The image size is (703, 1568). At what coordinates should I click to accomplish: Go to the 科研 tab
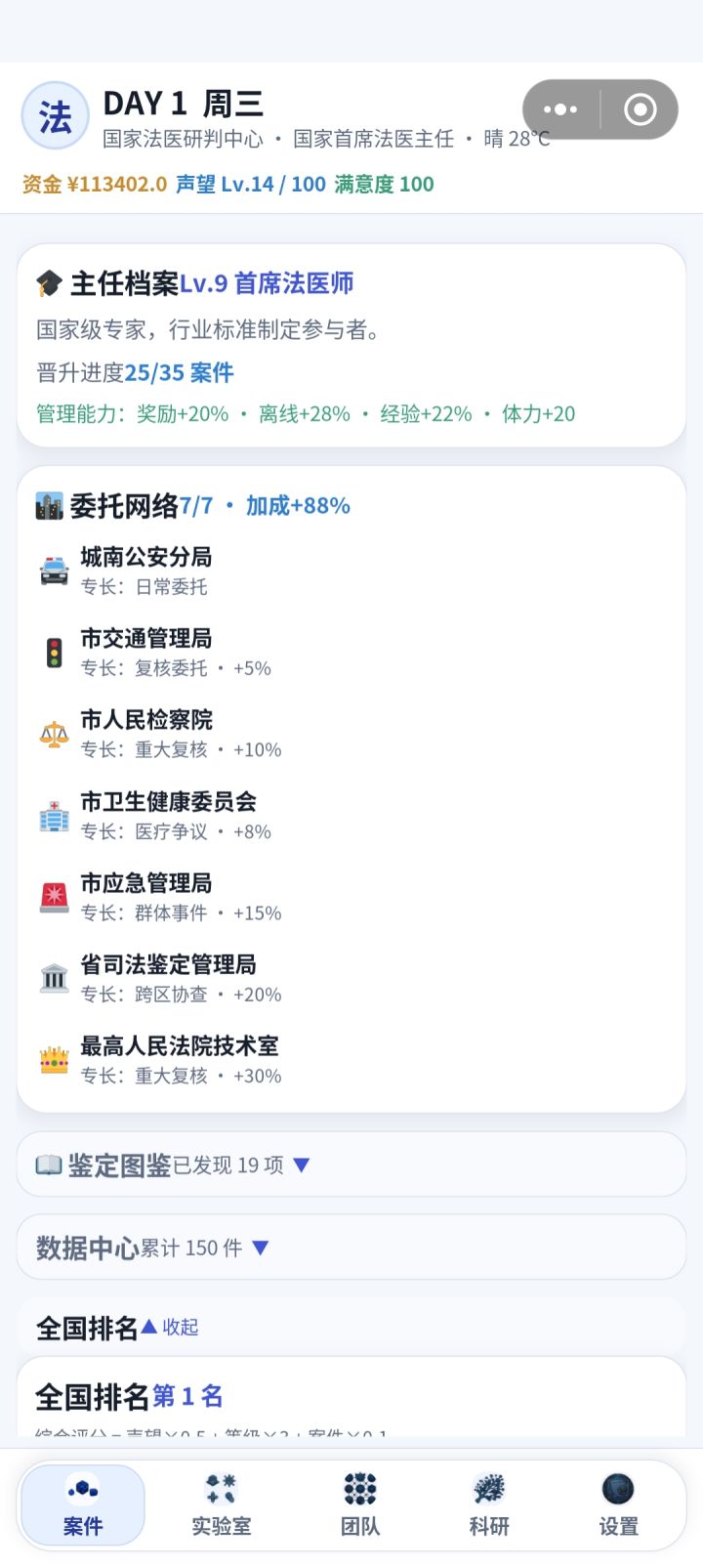[489, 1504]
